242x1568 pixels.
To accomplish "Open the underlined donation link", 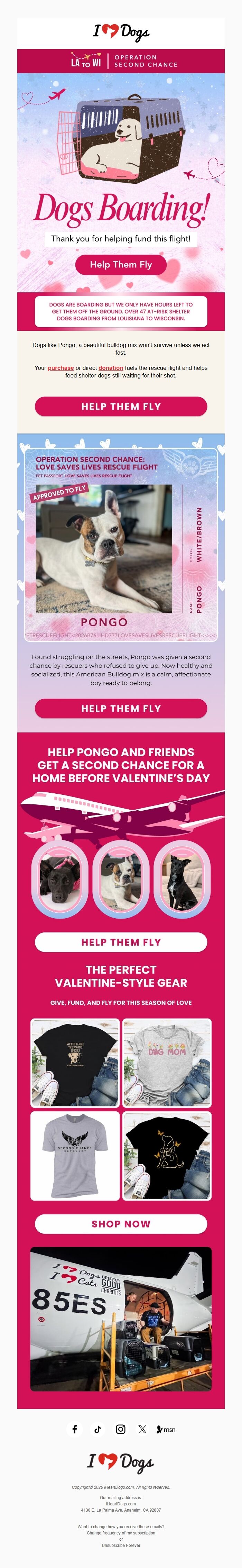I will (x=111, y=368).
